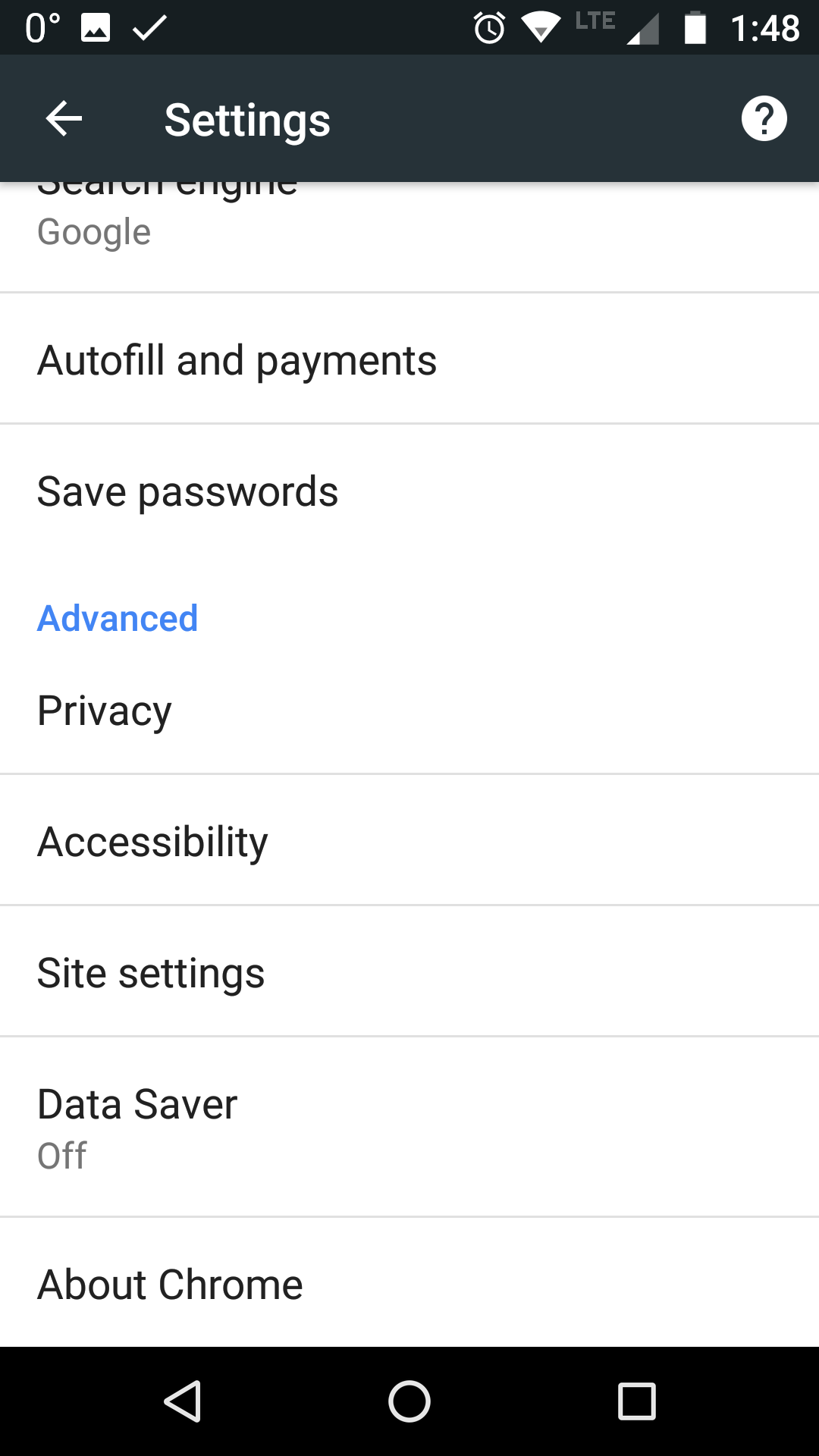Open About Chrome
Screen dimensions: 819x1456
point(409,1283)
